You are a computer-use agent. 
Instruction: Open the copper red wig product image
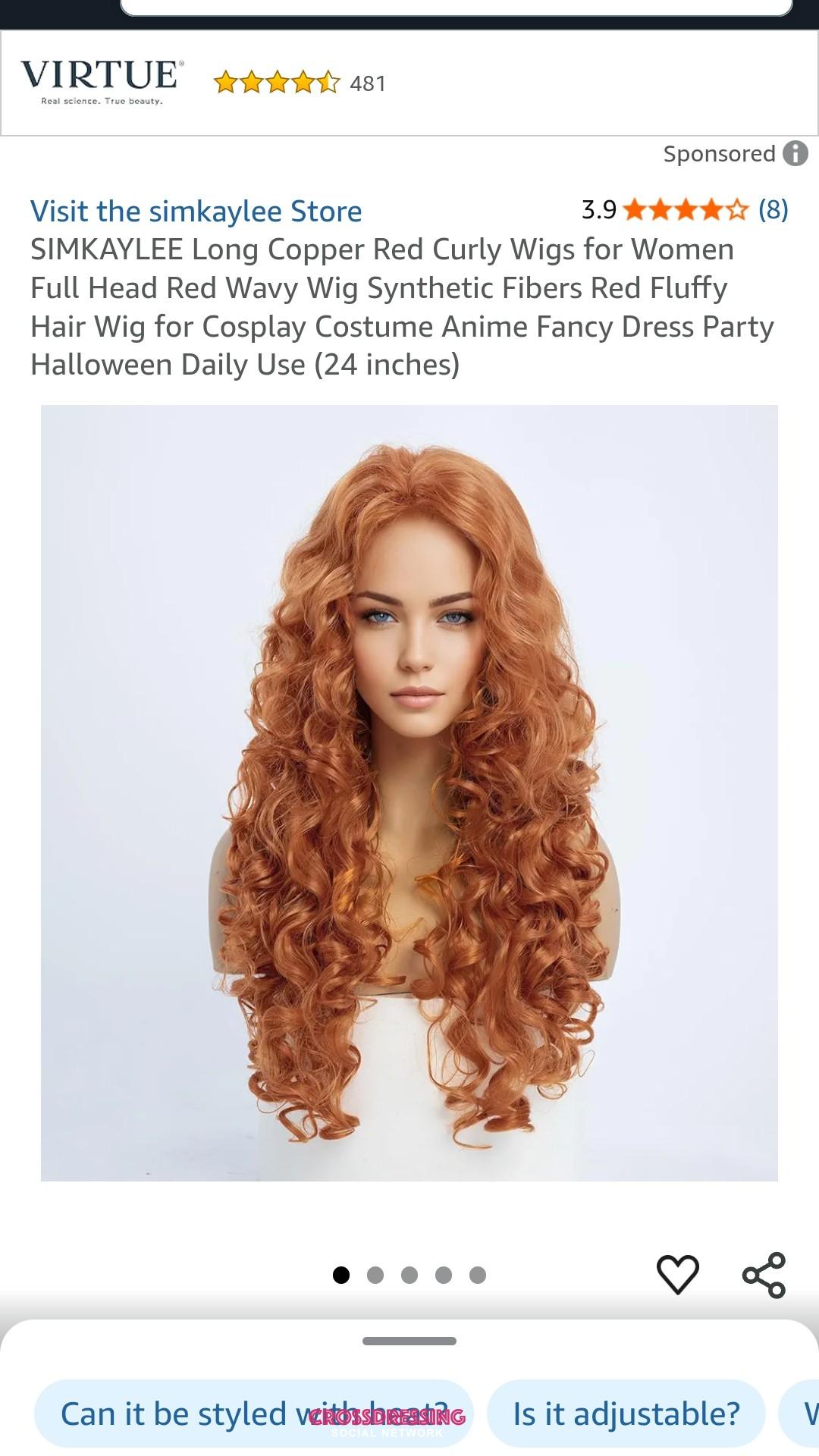tap(409, 792)
